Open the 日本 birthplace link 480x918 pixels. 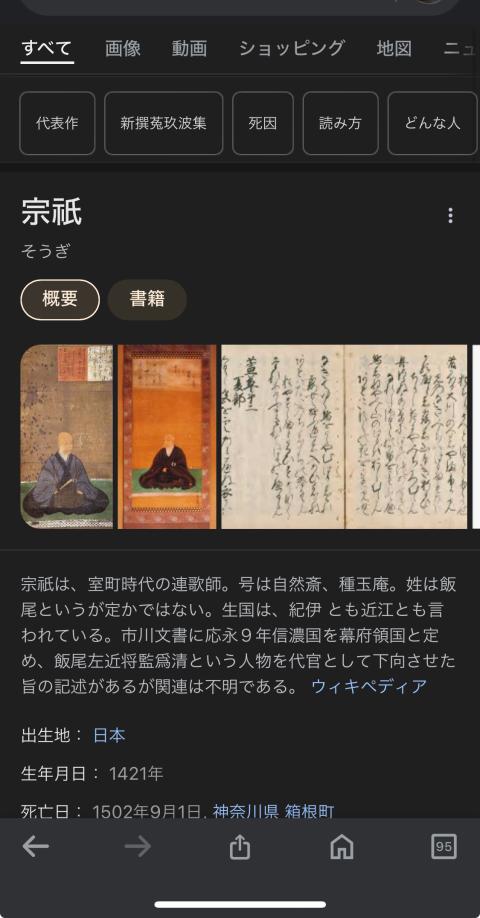pos(109,736)
